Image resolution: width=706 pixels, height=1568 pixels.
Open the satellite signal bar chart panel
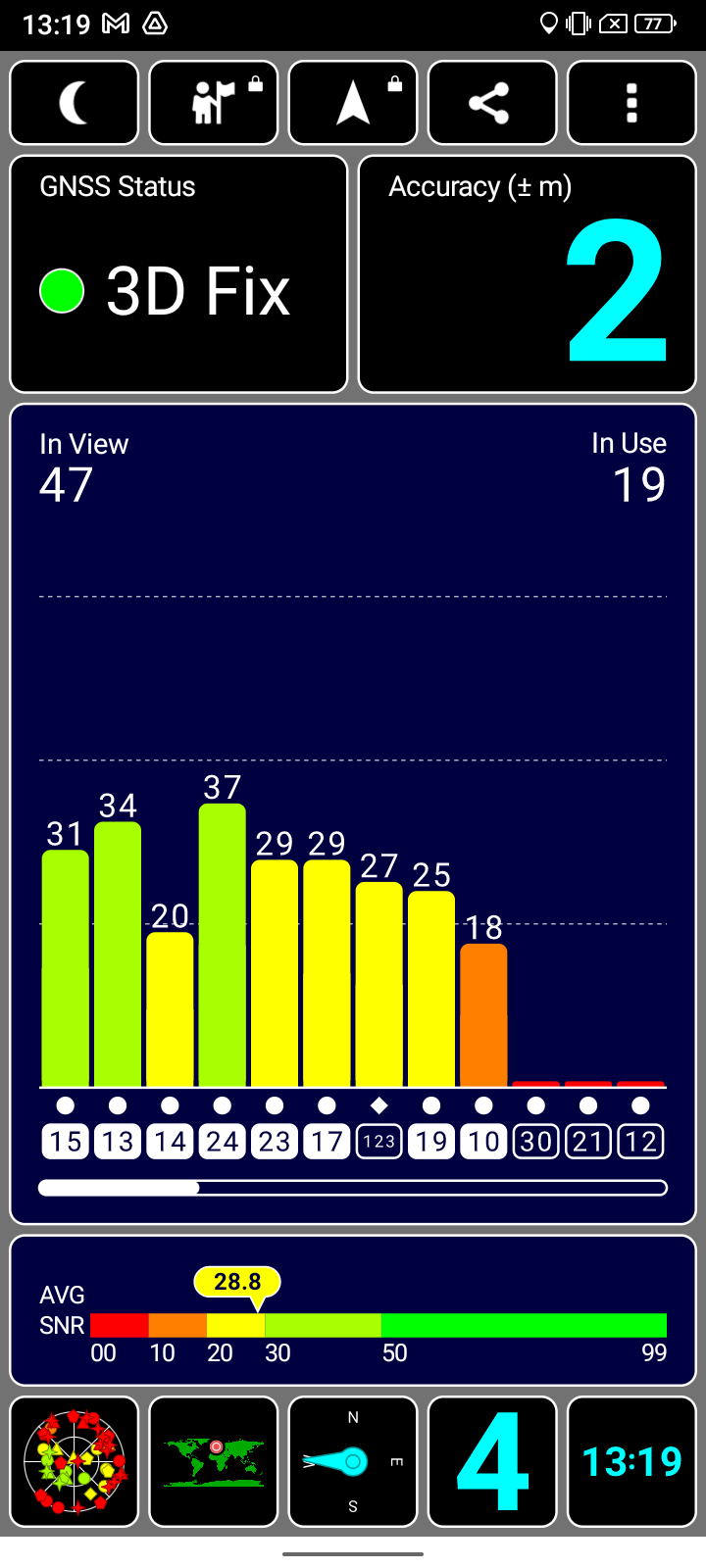(353, 814)
